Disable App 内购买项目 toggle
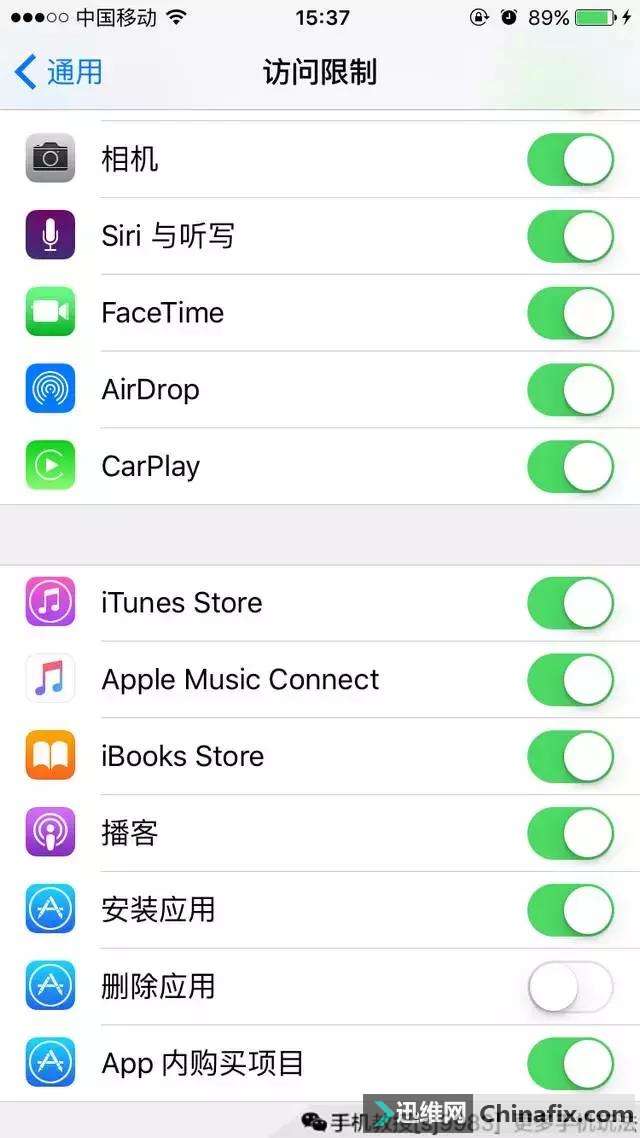Viewport: 640px width, 1138px height. (570, 1063)
